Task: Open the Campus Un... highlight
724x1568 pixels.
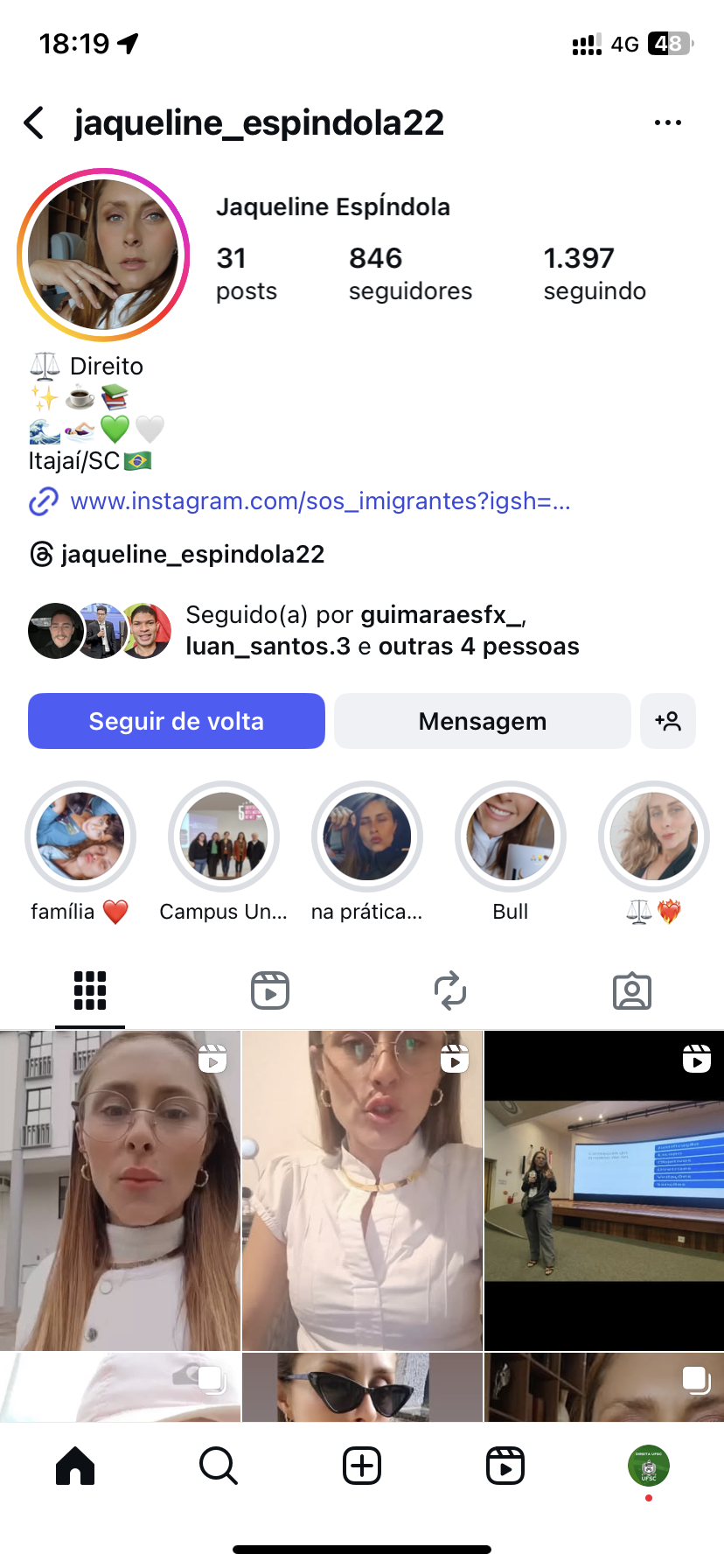Action: tap(224, 836)
